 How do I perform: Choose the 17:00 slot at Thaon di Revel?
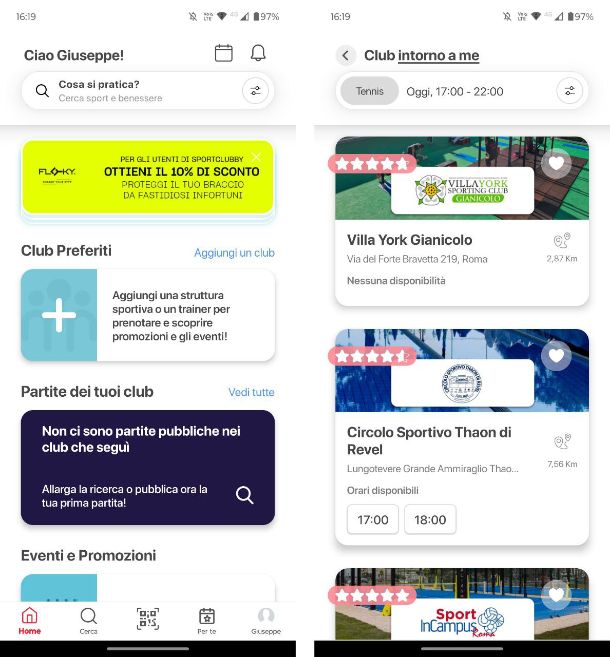(372, 520)
